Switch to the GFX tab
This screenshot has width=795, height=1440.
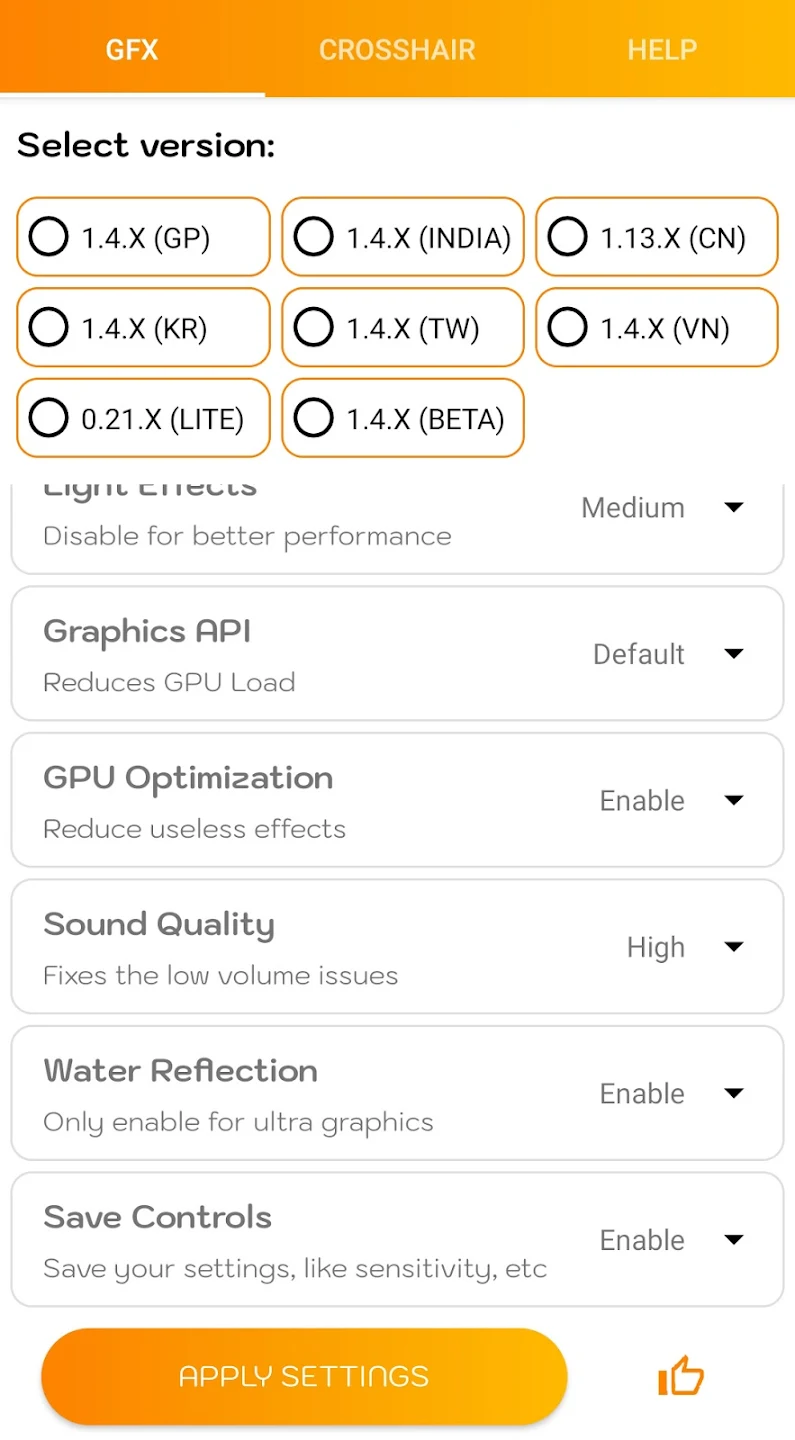132,50
